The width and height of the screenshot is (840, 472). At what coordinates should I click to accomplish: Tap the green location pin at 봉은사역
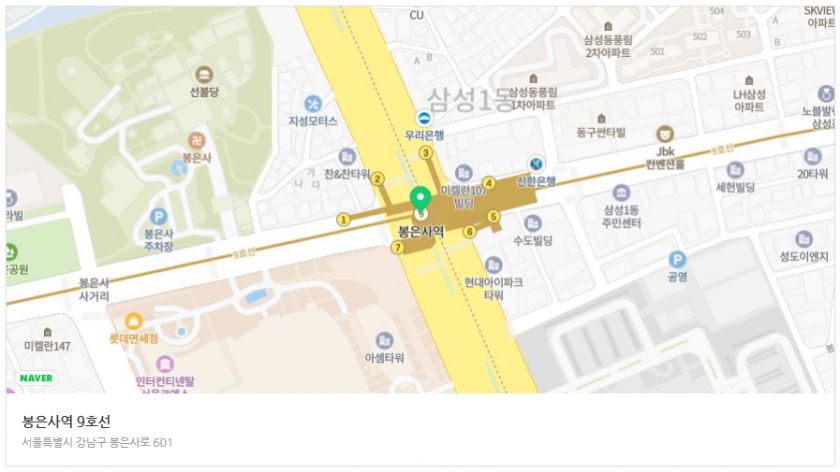pos(420,199)
